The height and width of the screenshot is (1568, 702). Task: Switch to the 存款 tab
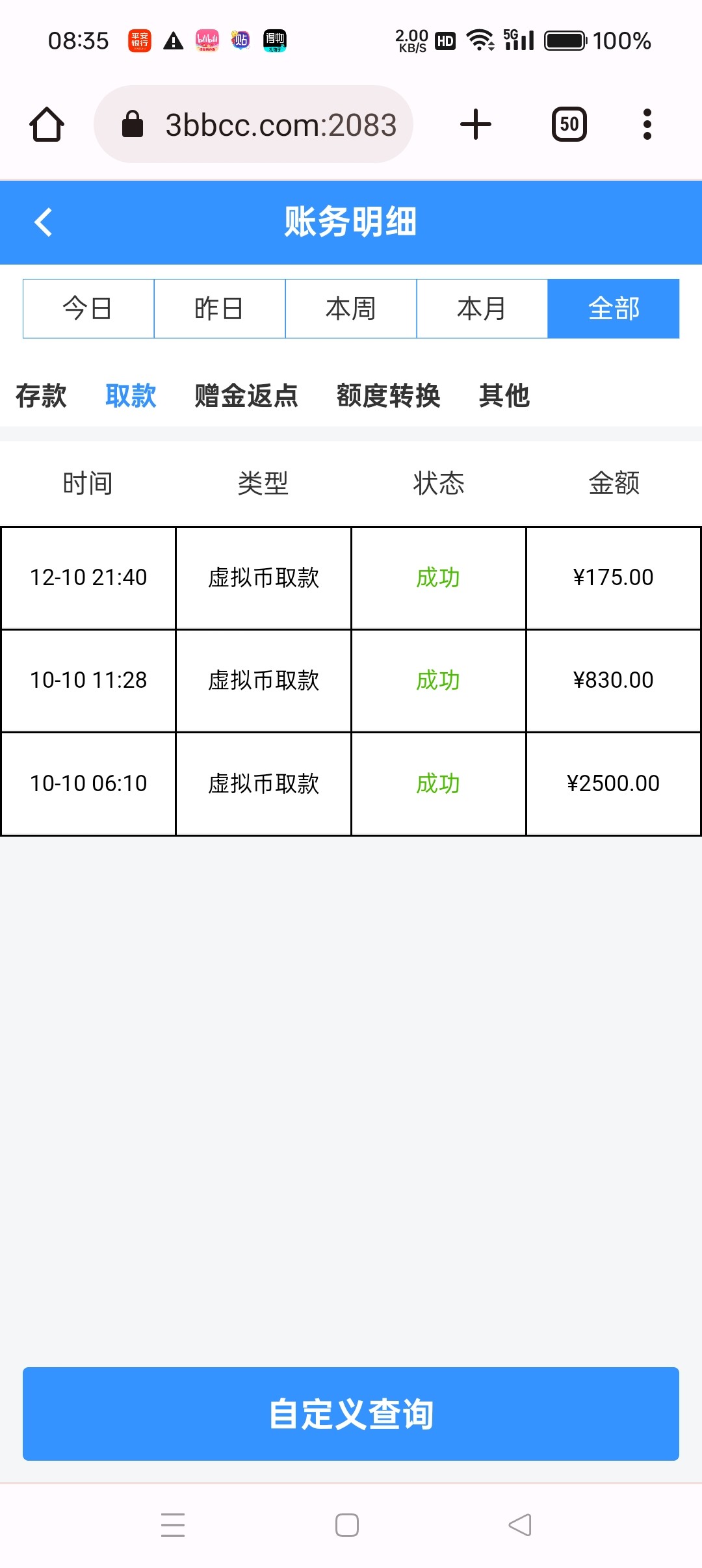pos(41,395)
